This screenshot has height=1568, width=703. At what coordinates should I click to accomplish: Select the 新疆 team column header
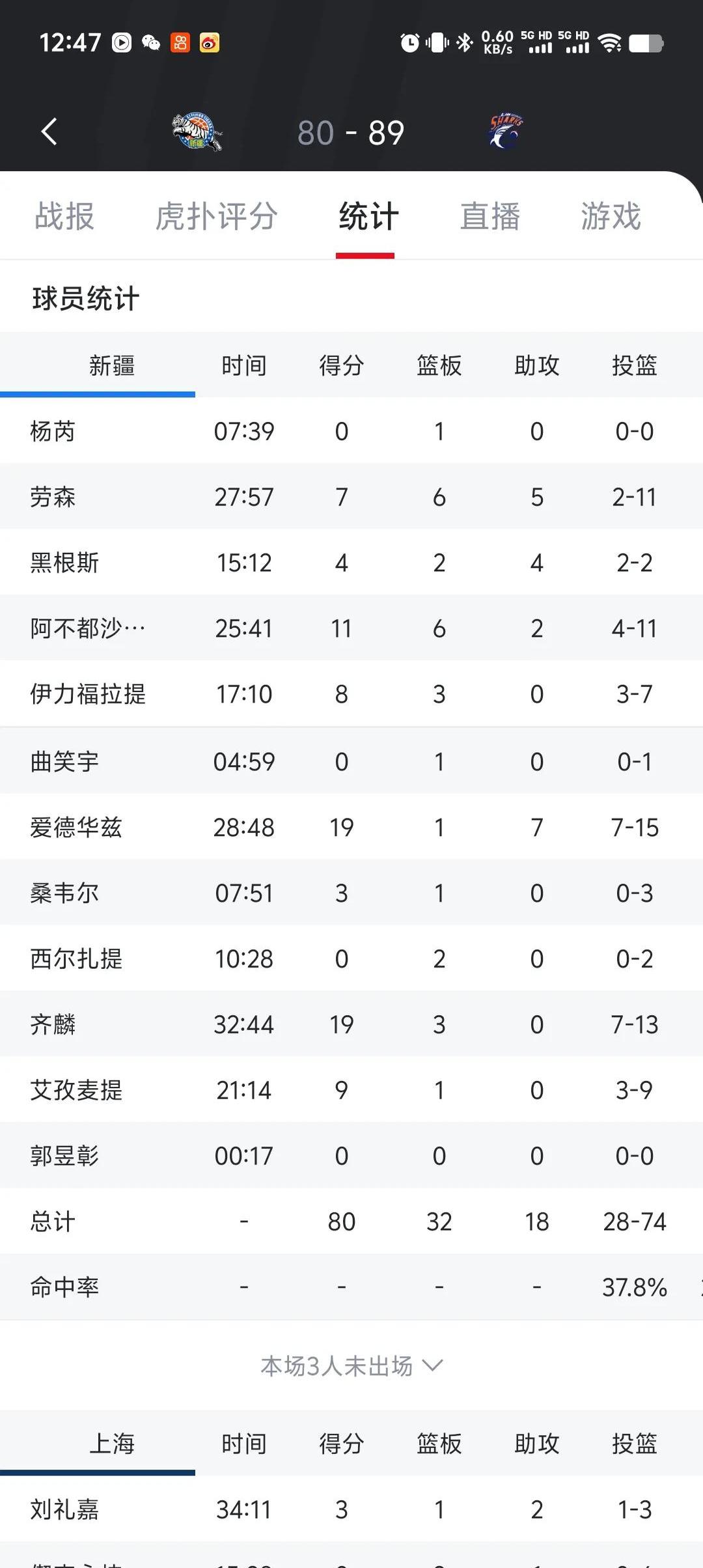click(x=112, y=366)
